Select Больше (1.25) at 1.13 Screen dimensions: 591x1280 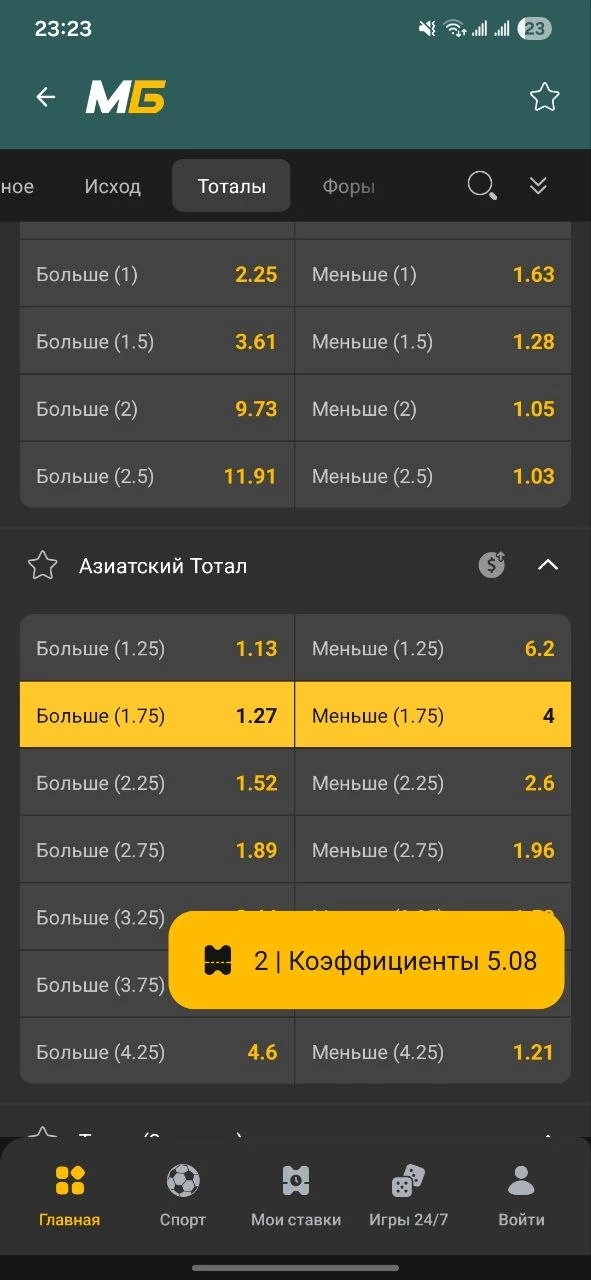[x=157, y=648]
